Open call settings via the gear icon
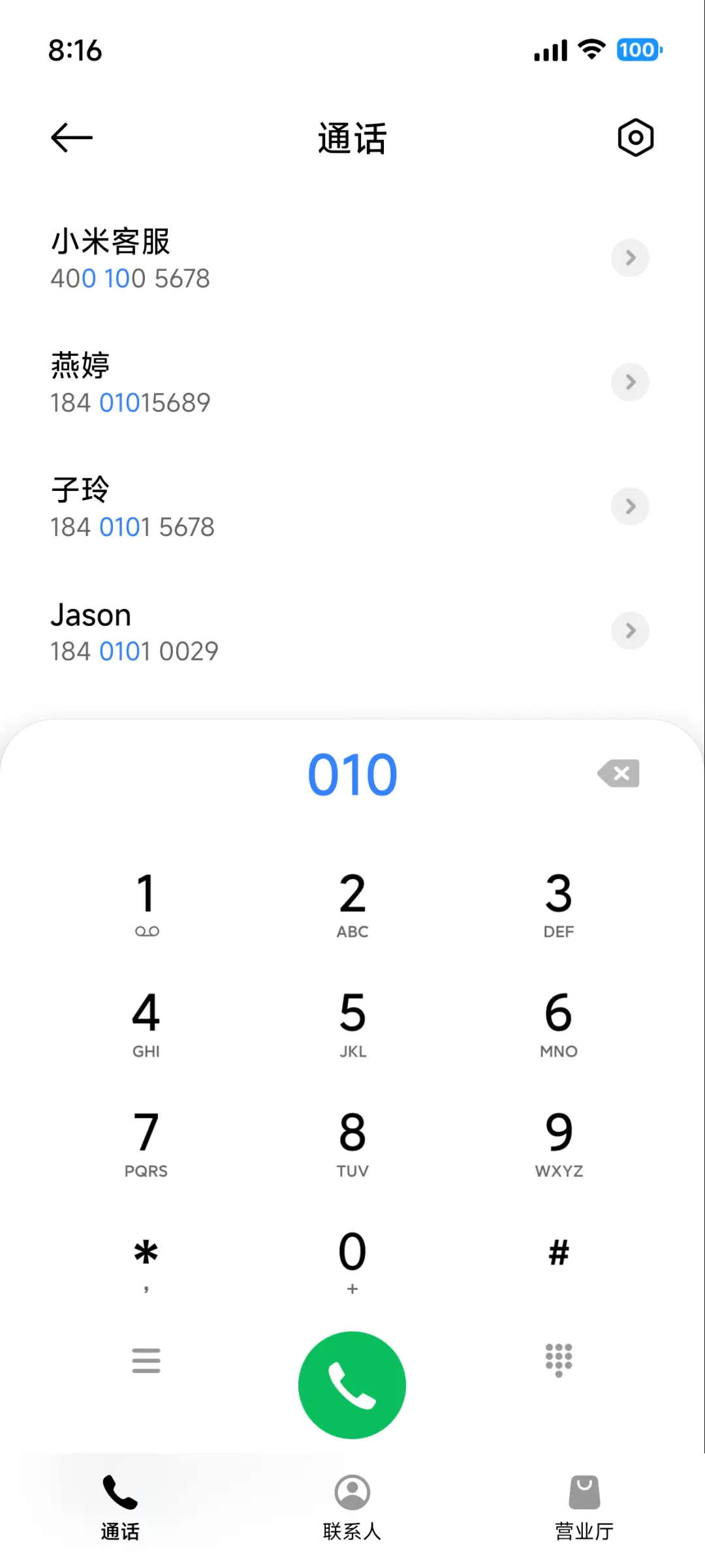This screenshot has width=705, height=1568. (x=634, y=137)
